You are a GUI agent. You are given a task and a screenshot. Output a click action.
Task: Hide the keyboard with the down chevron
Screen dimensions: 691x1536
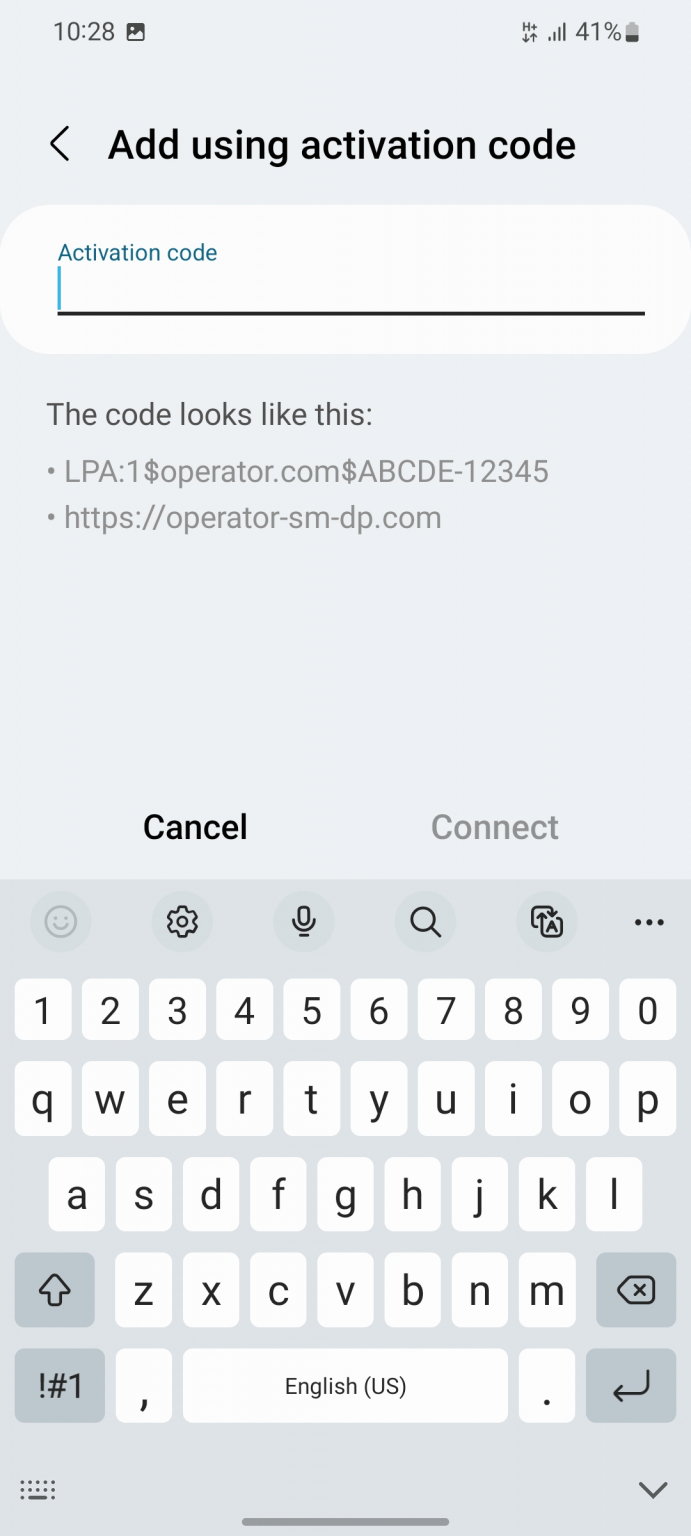click(652, 1490)
